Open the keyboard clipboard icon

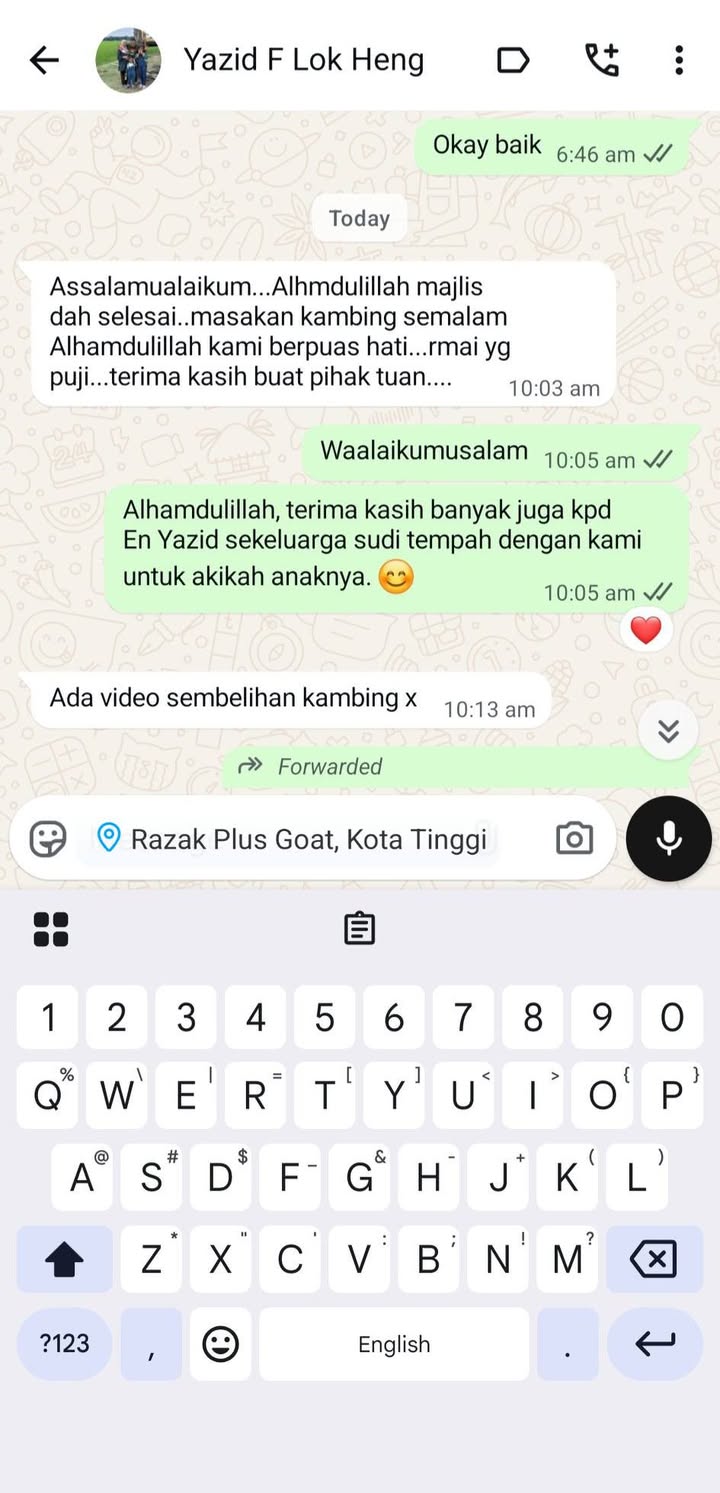click(359, 928)
